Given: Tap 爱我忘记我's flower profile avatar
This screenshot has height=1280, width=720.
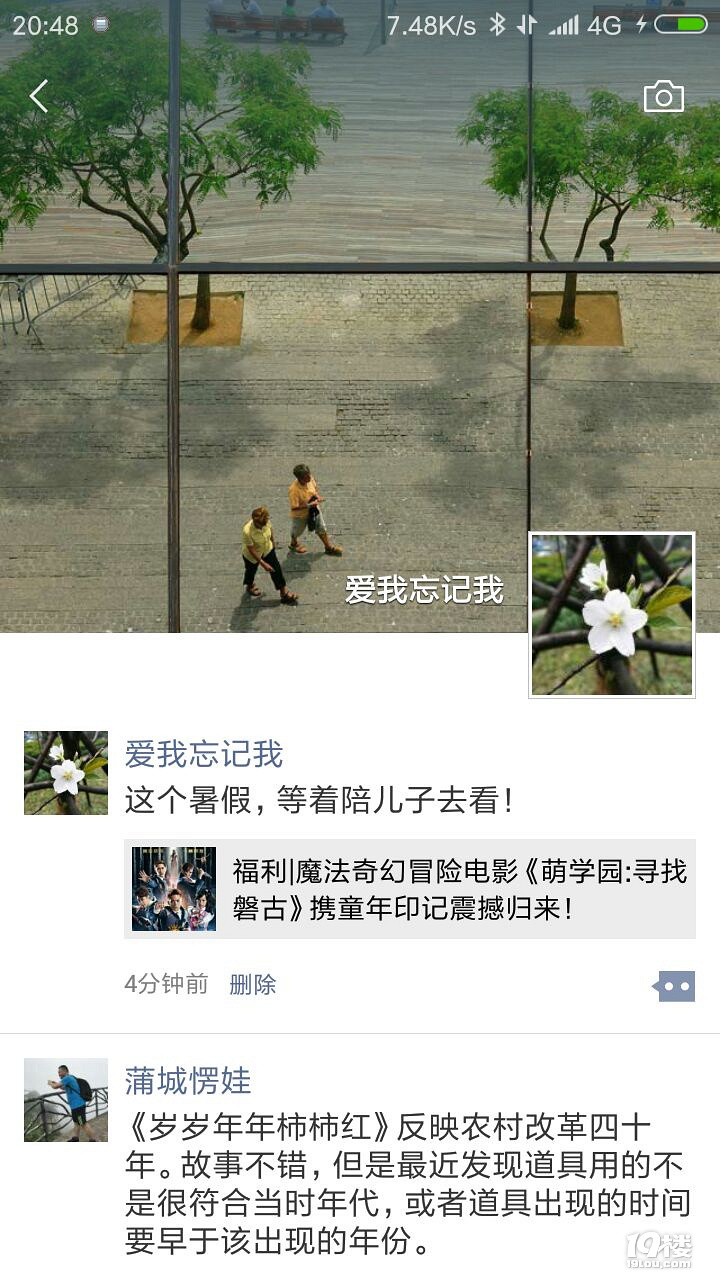Looking at the screenshot, I should point(64,772).
